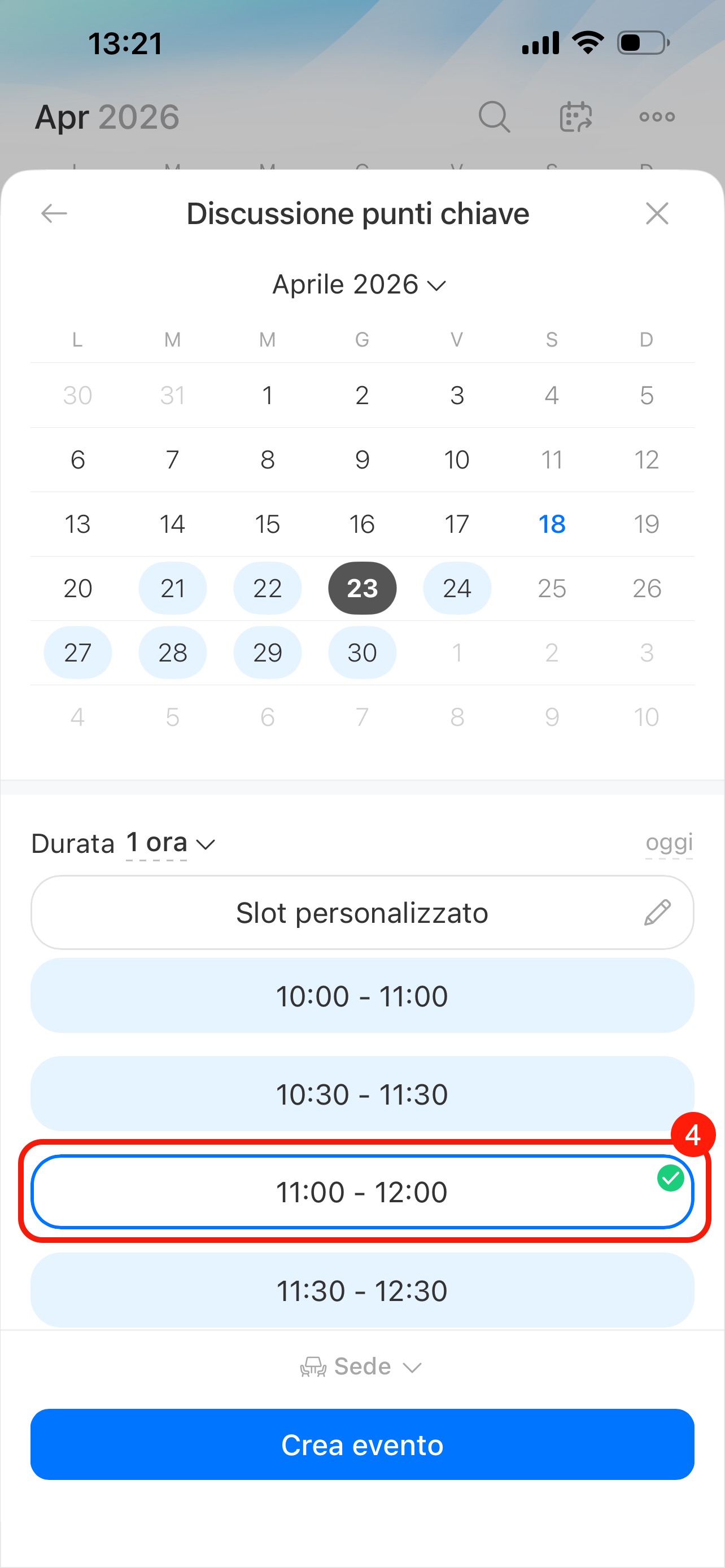Go back with the arrow icon
Image resolution: width=725 pixels, height=1568 pixels.
(x=54, y=214)
